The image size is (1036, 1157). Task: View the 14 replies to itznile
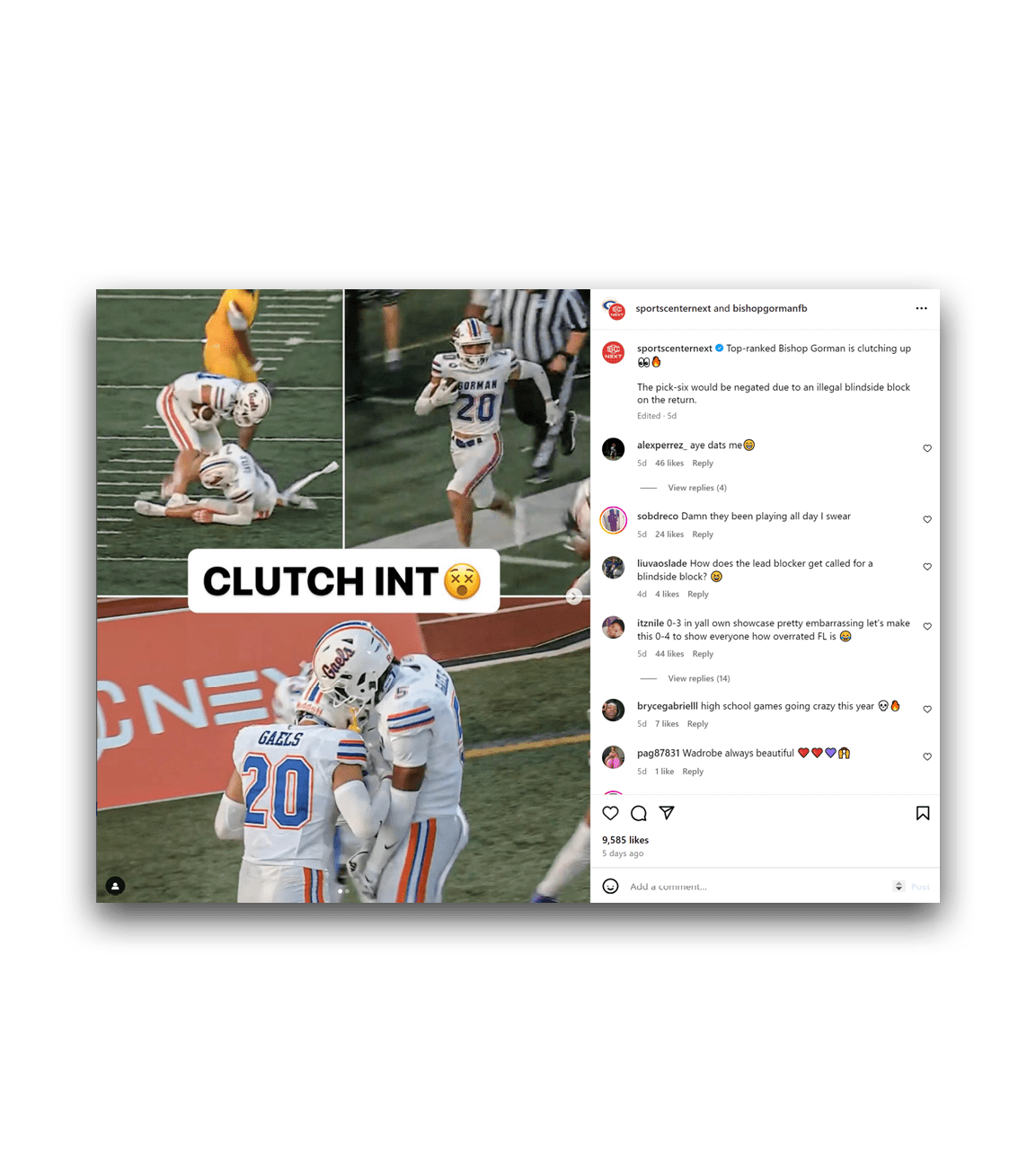tap(698, 678)
